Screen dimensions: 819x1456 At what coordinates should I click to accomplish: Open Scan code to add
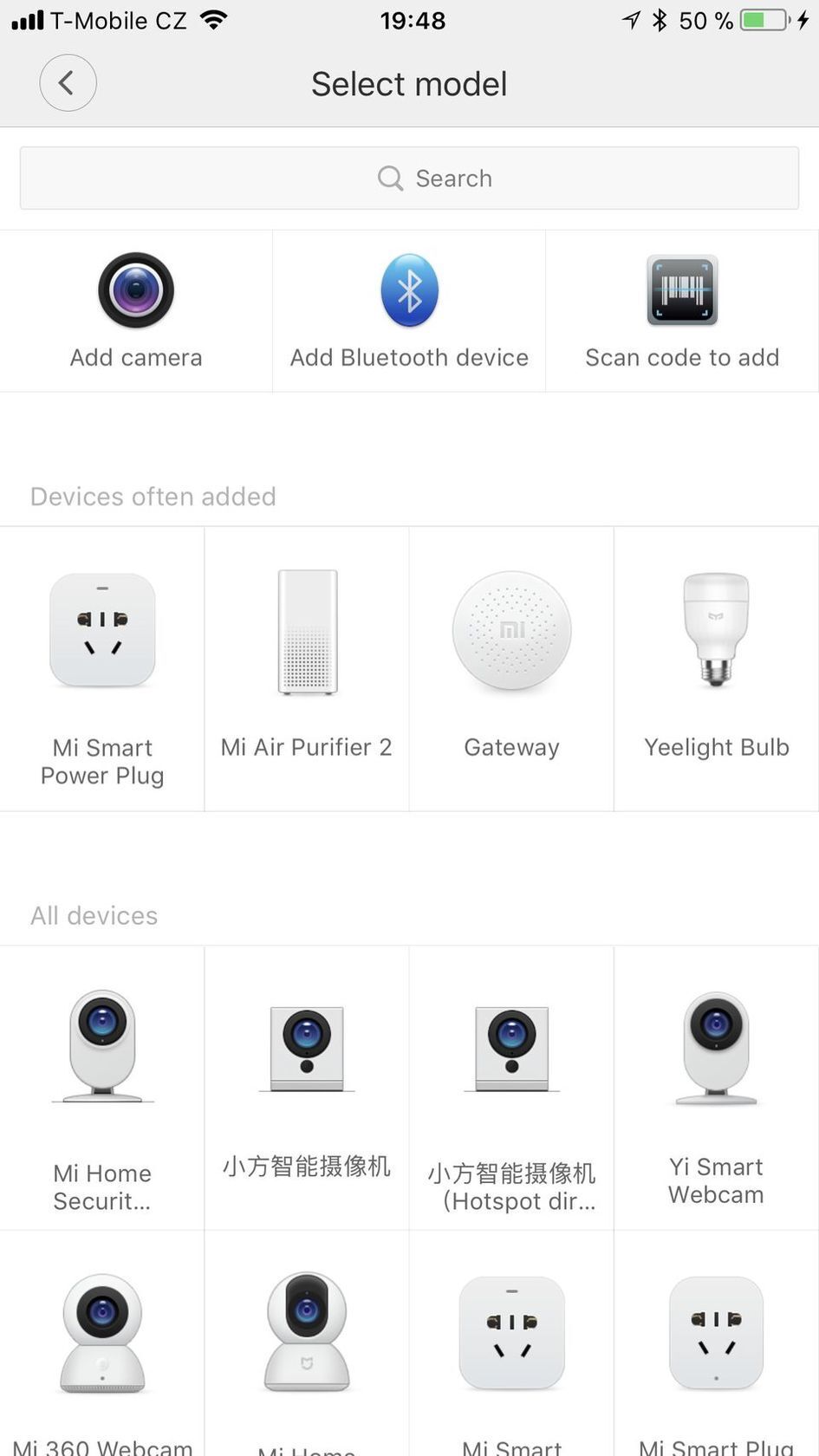coord(682,310)
